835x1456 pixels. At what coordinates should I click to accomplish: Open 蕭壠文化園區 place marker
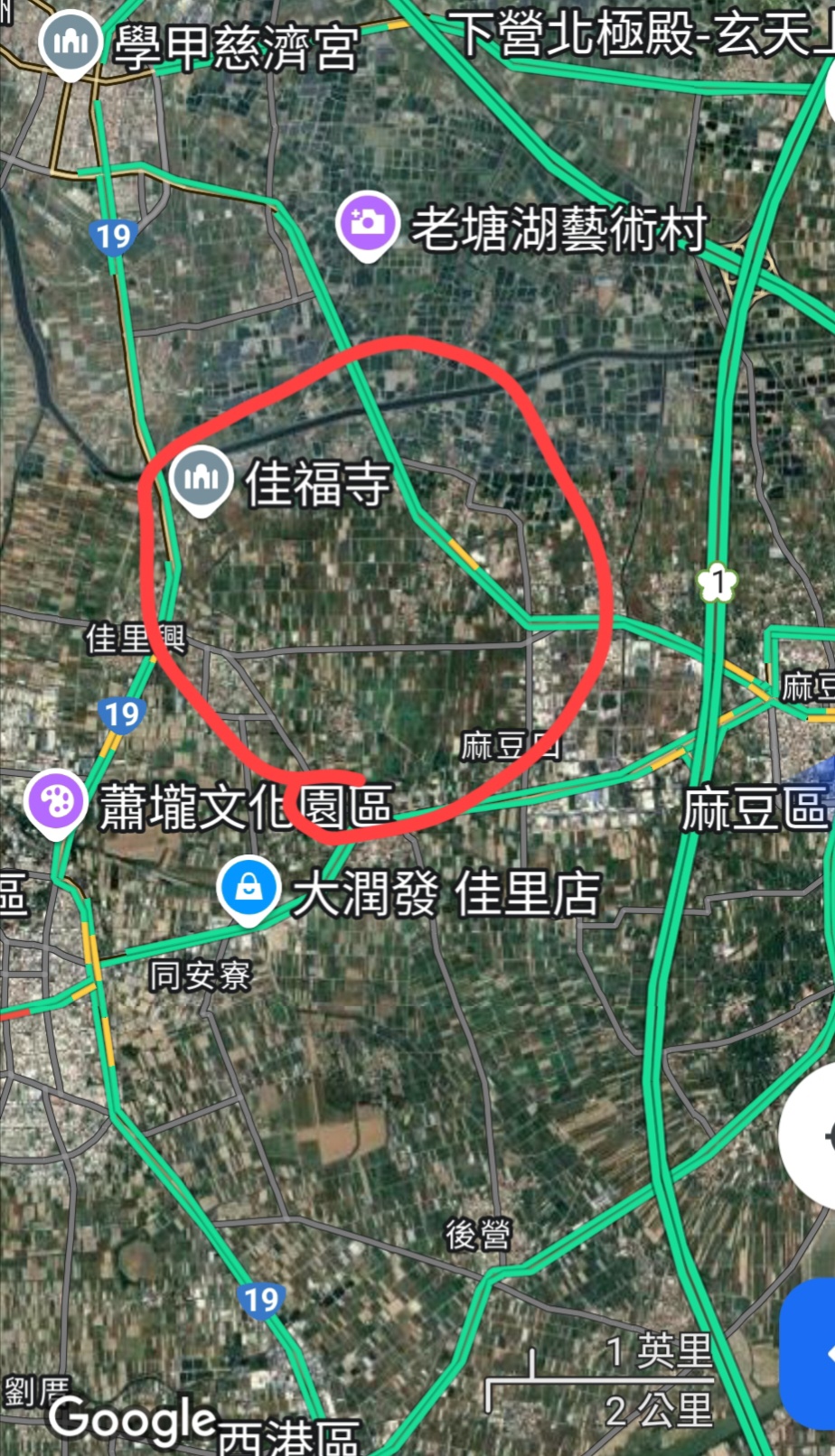click(x=56, y=801)
